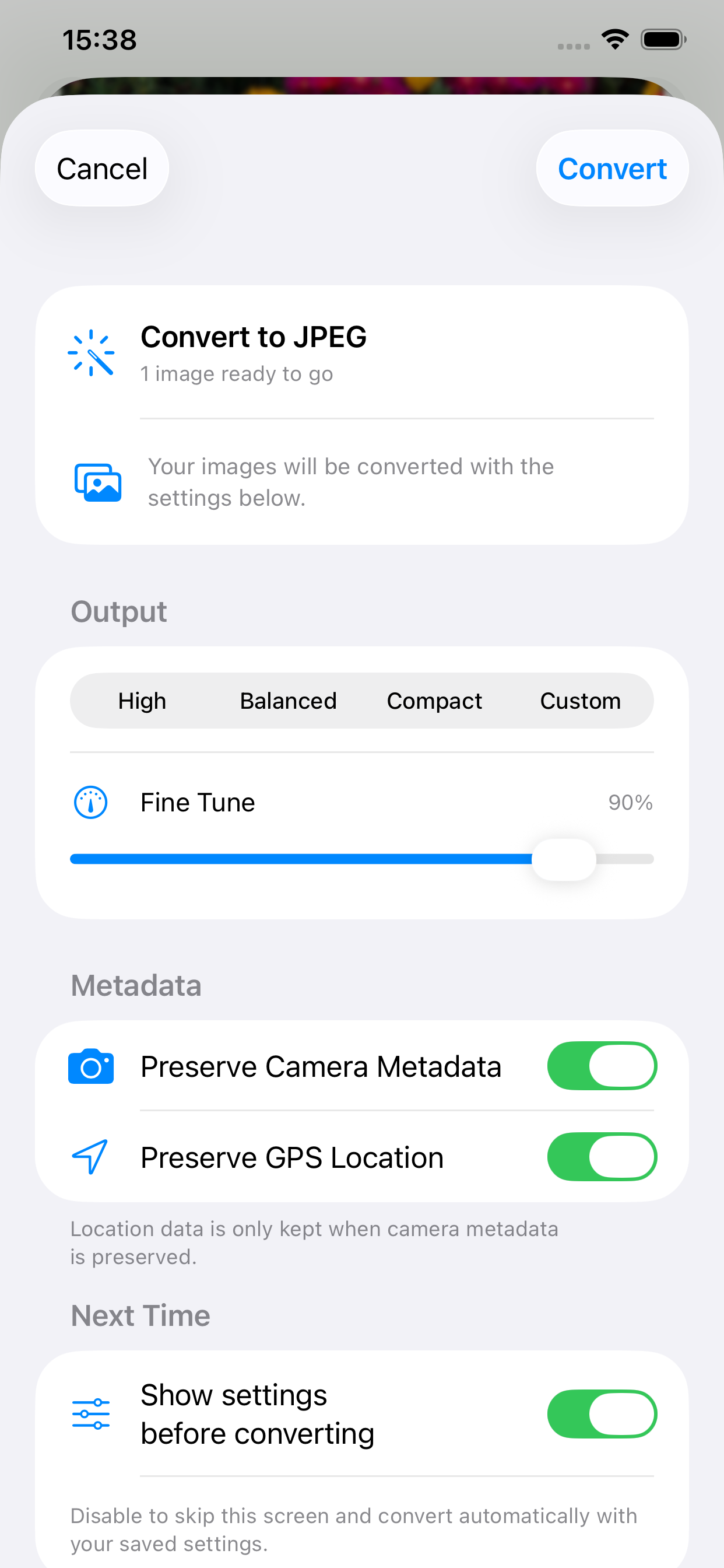Switch to the Balanced preset

[x=289, y=701]
